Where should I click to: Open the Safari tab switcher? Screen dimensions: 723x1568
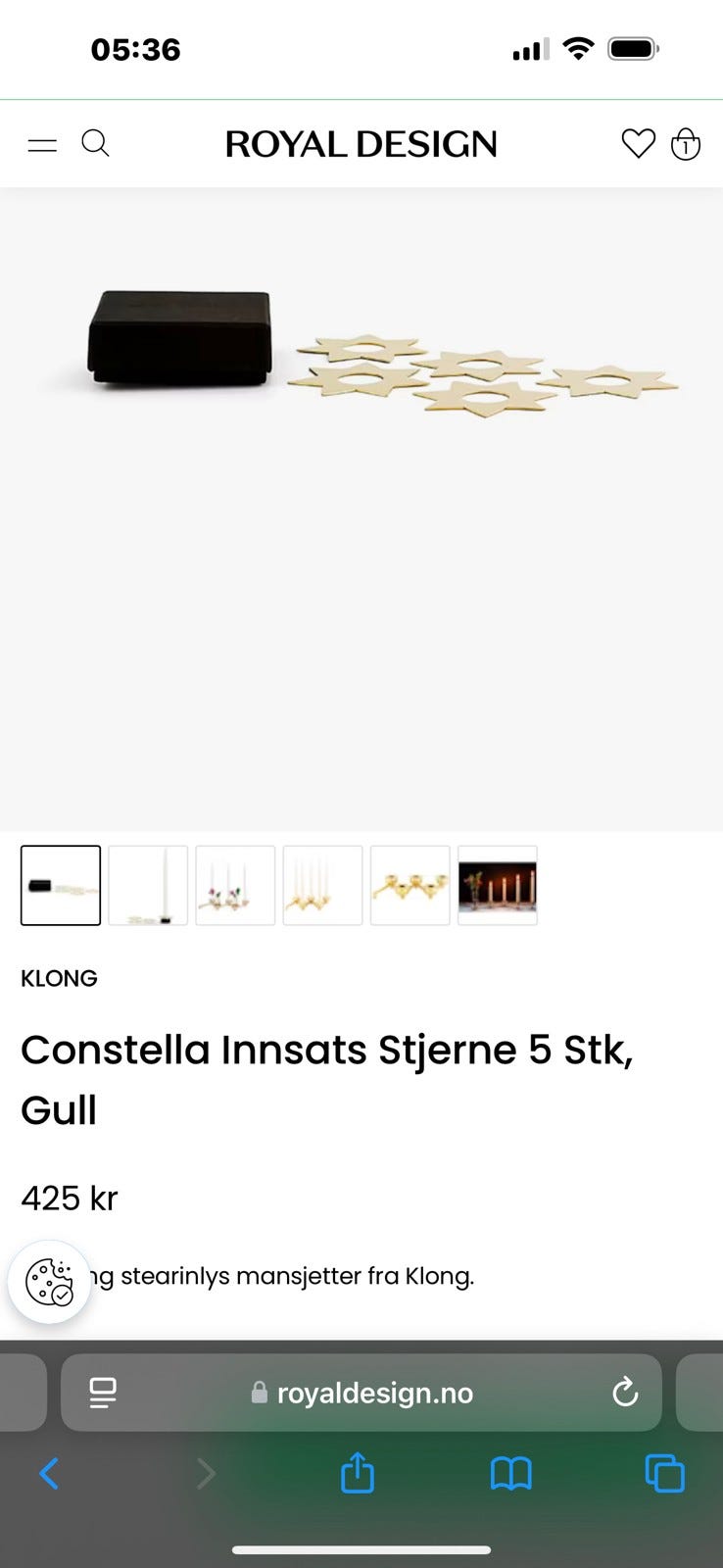[664, 1473]
